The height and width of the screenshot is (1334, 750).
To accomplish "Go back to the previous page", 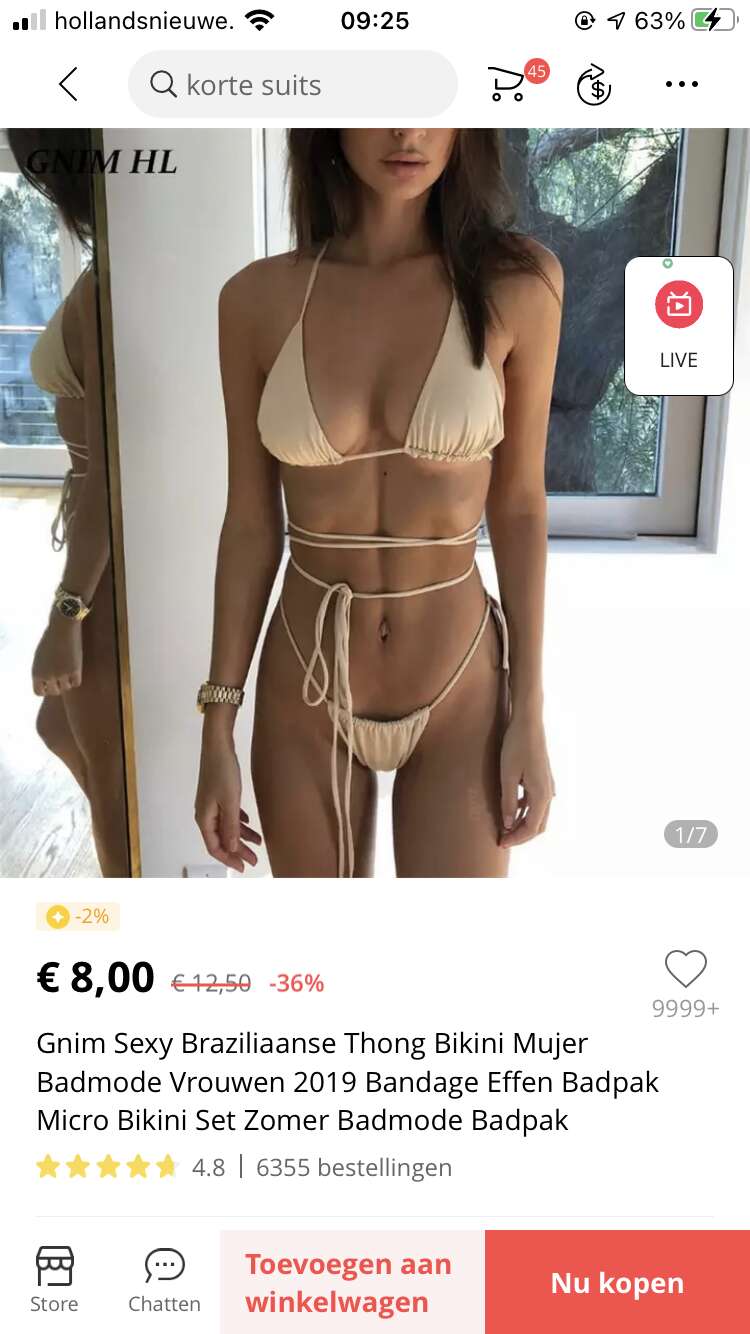I will (68, 84).
